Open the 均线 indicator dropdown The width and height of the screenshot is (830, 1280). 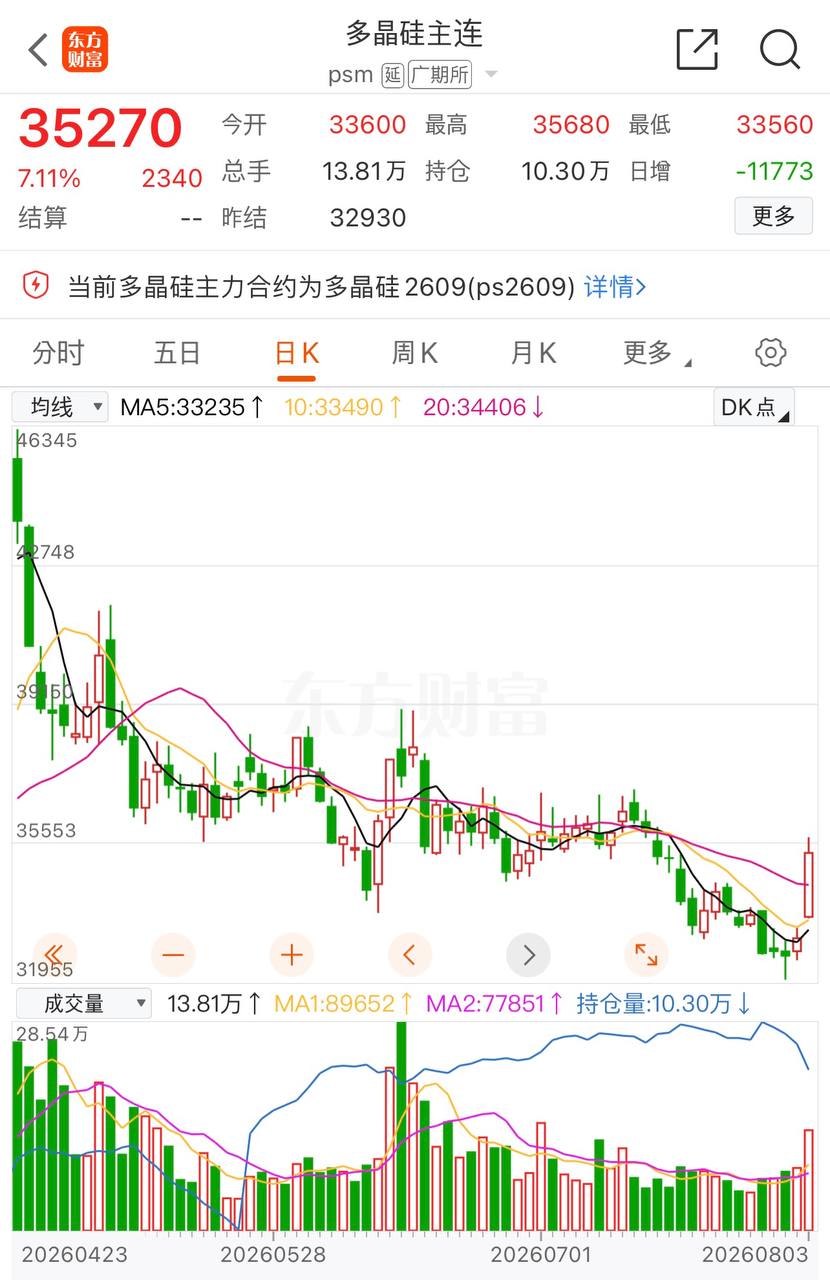[x=59, y=407]
